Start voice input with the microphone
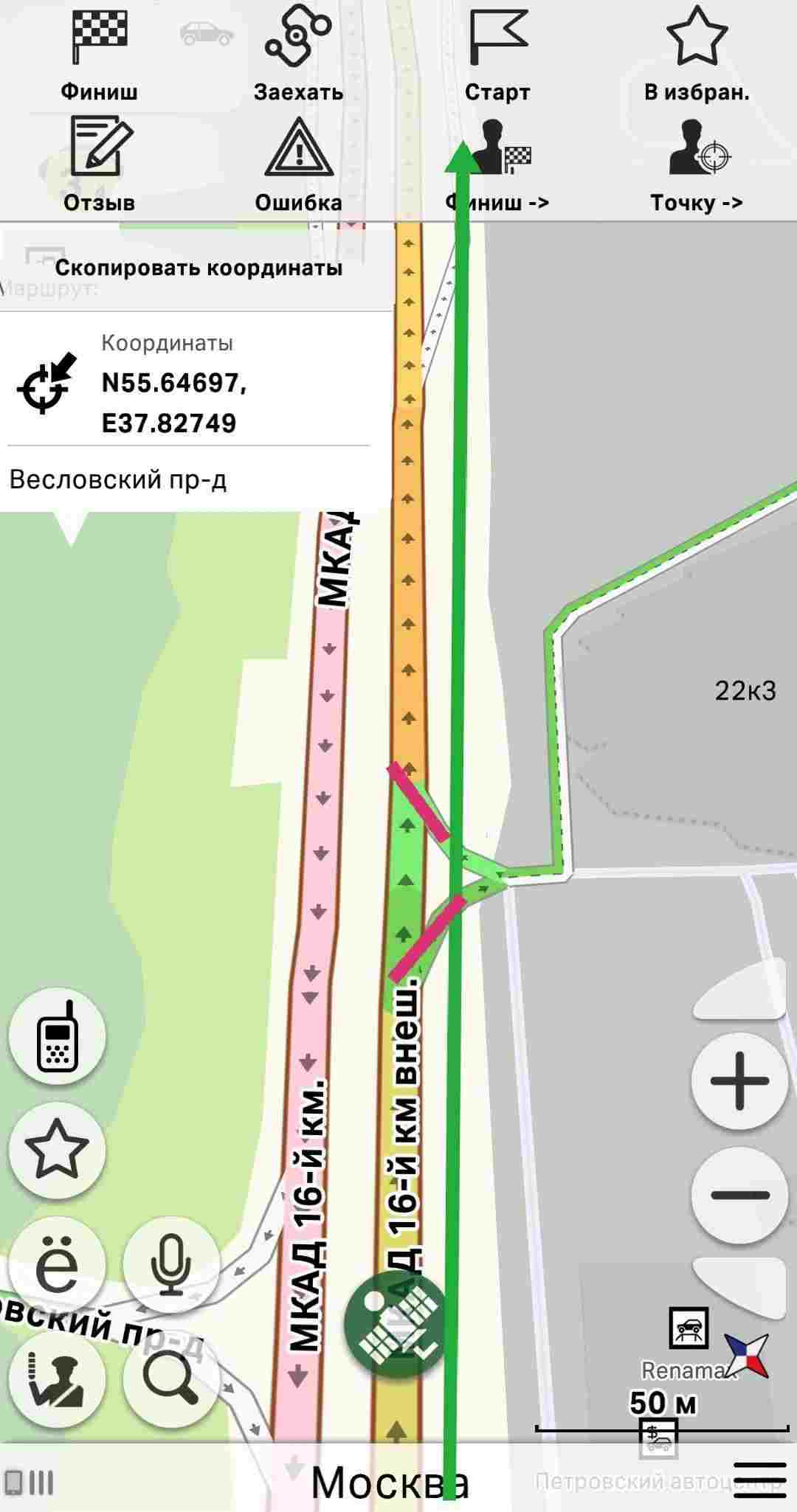This screenshot has width=797, height=1512. pos(172,1265)
